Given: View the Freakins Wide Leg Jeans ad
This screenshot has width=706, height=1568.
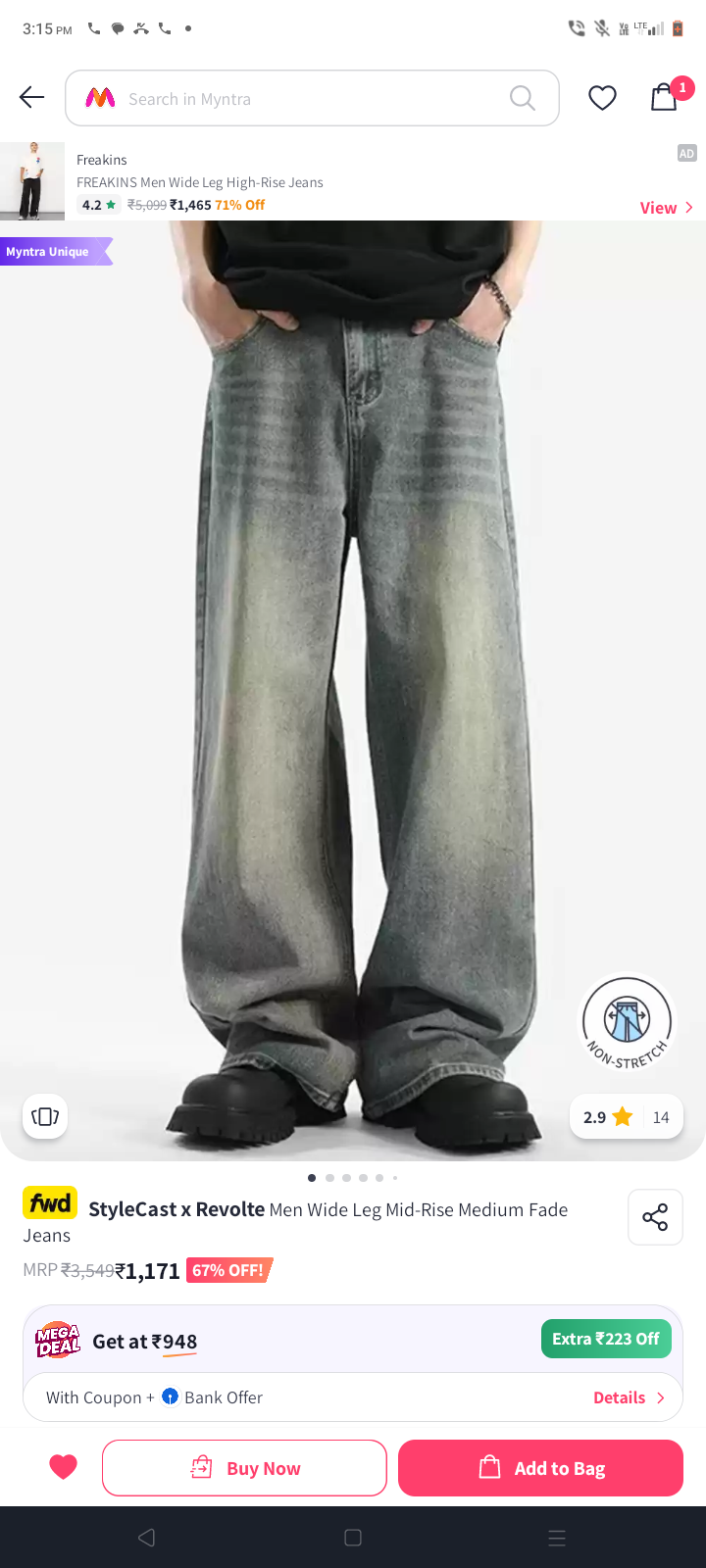Looking at the screenshot, I should 666,208.
